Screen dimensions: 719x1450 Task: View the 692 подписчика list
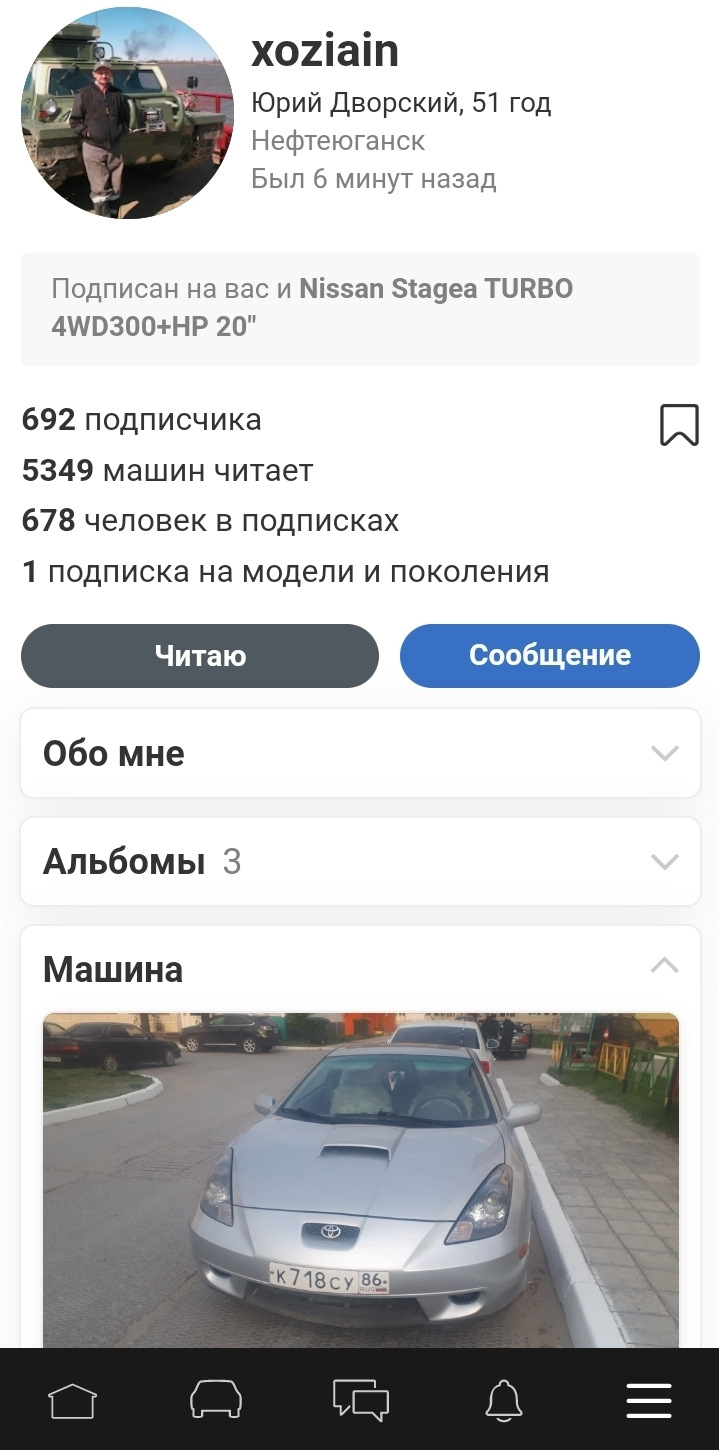tap(142, 420)
